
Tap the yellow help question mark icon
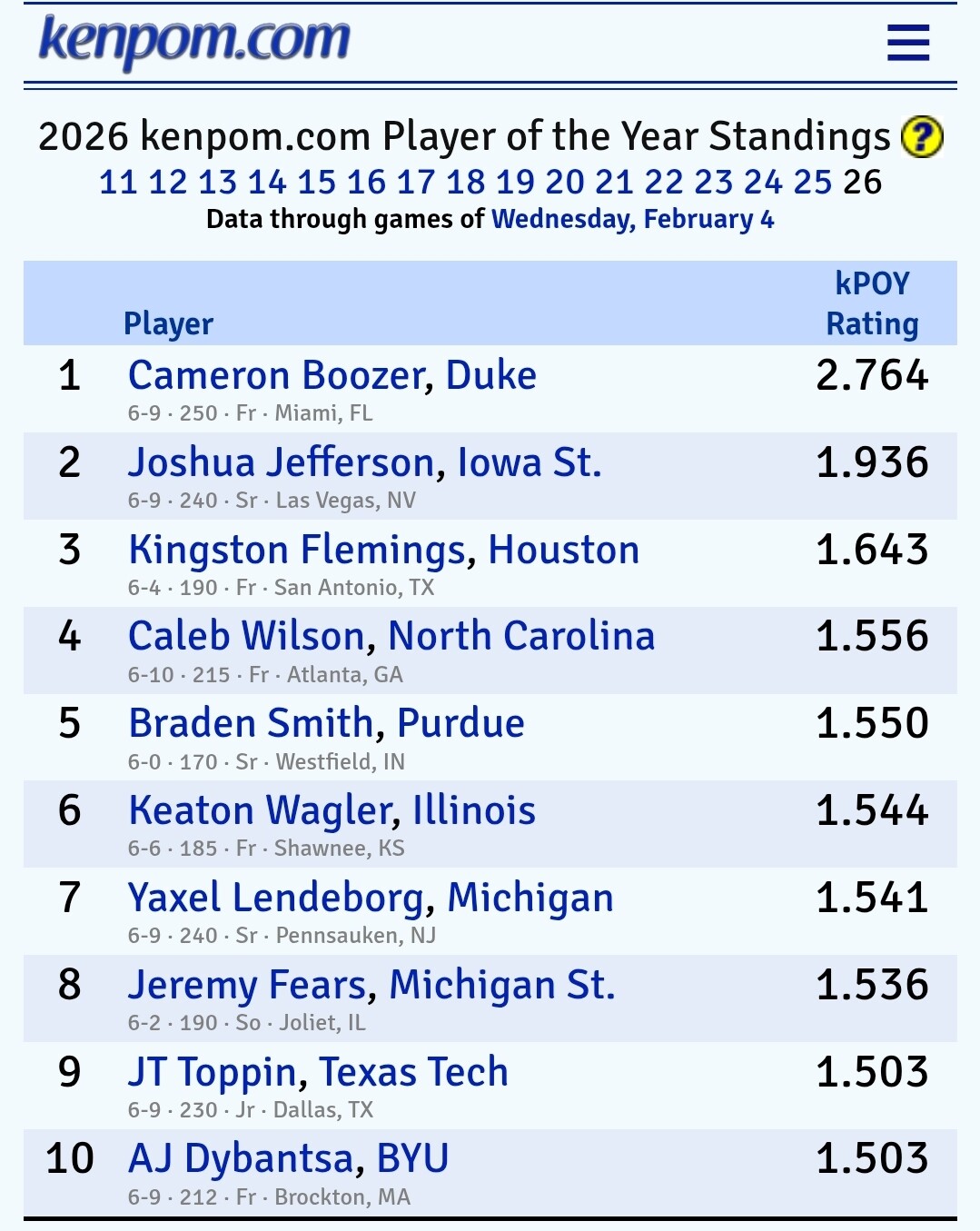921,137
